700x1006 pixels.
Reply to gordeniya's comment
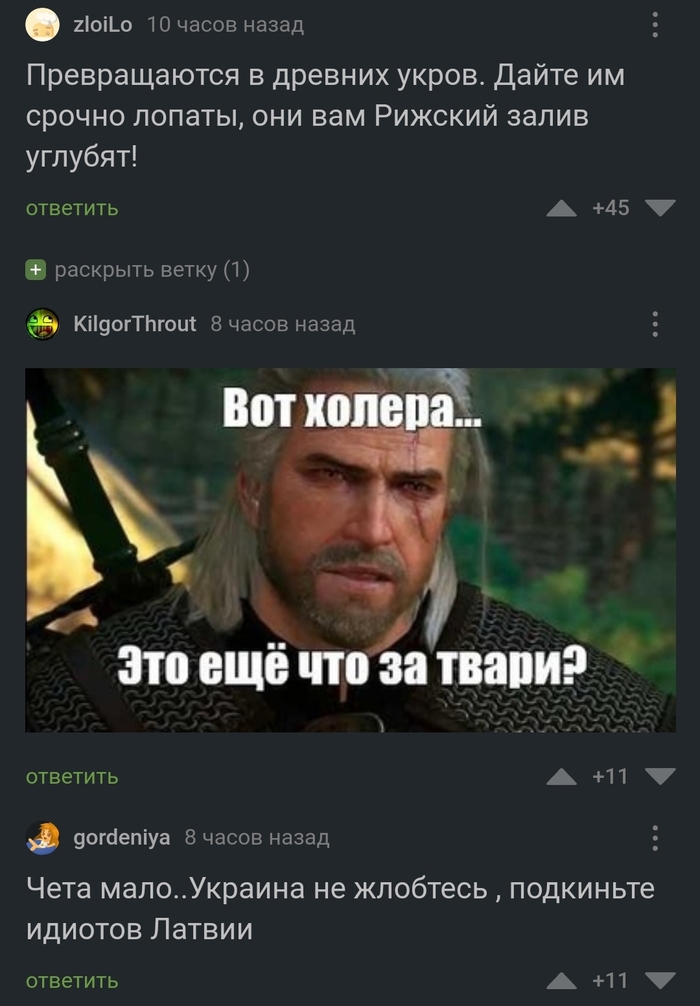[x=72, y=980]
